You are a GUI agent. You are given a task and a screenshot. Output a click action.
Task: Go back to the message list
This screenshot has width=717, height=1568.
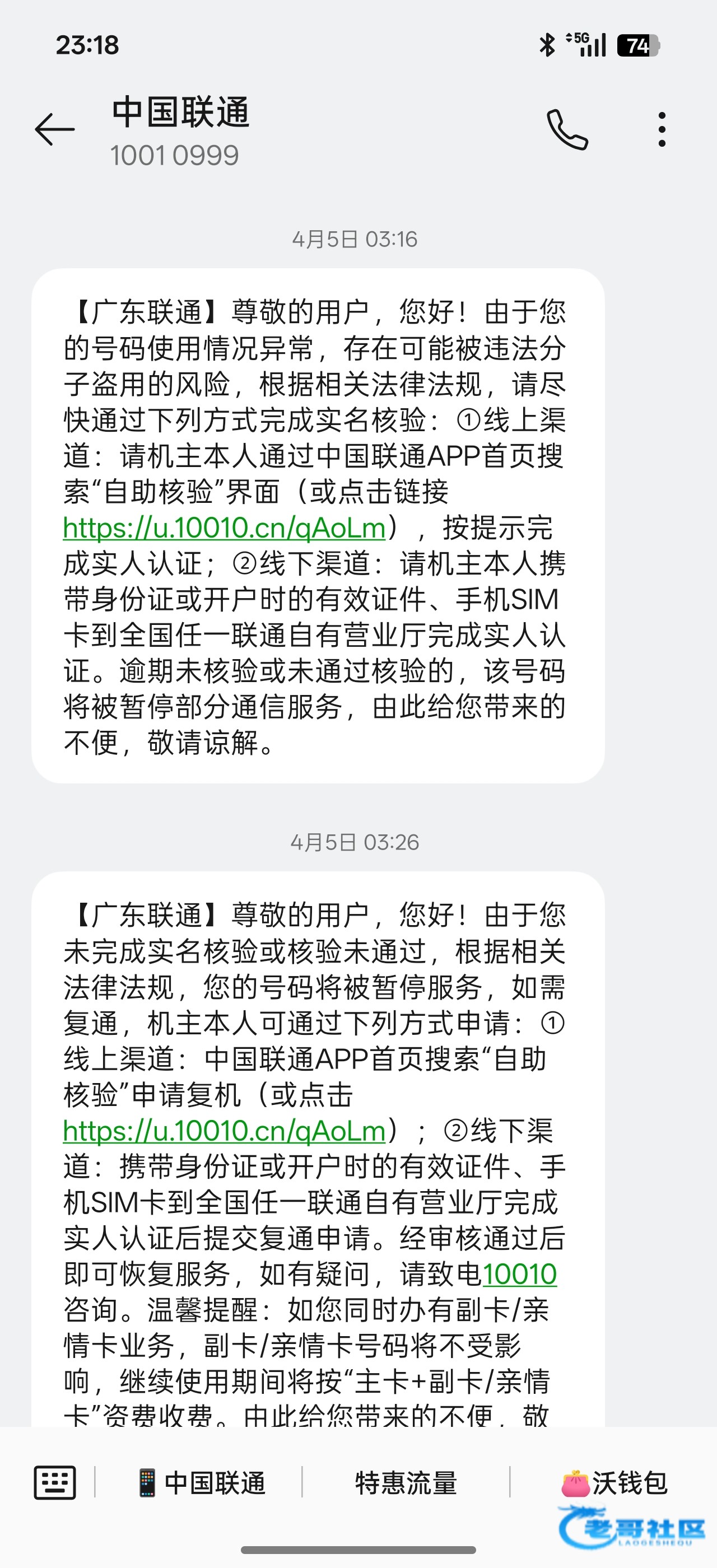[x=55, y=130]
